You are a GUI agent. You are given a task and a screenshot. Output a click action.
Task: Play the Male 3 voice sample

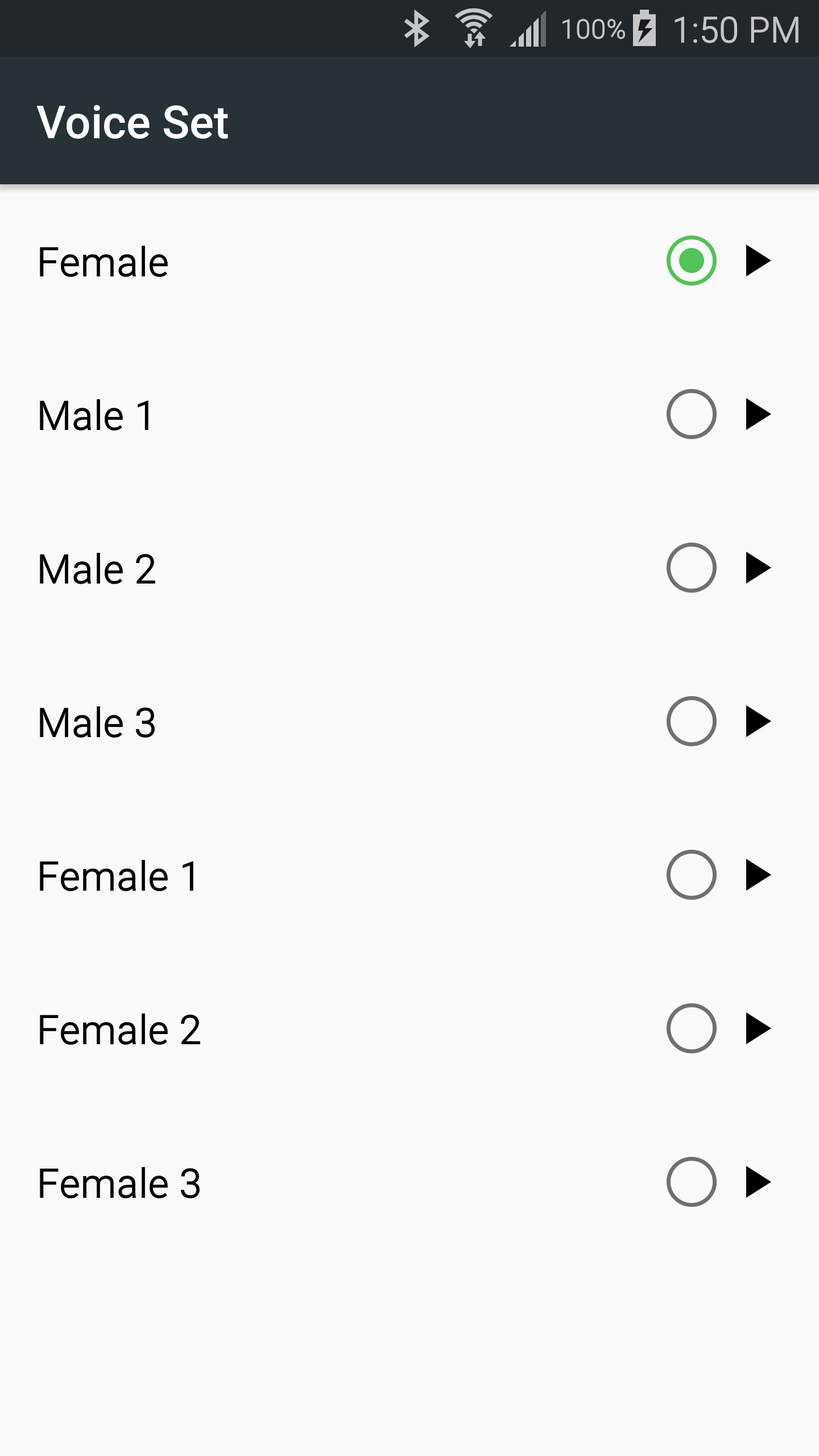coord(758,721)
